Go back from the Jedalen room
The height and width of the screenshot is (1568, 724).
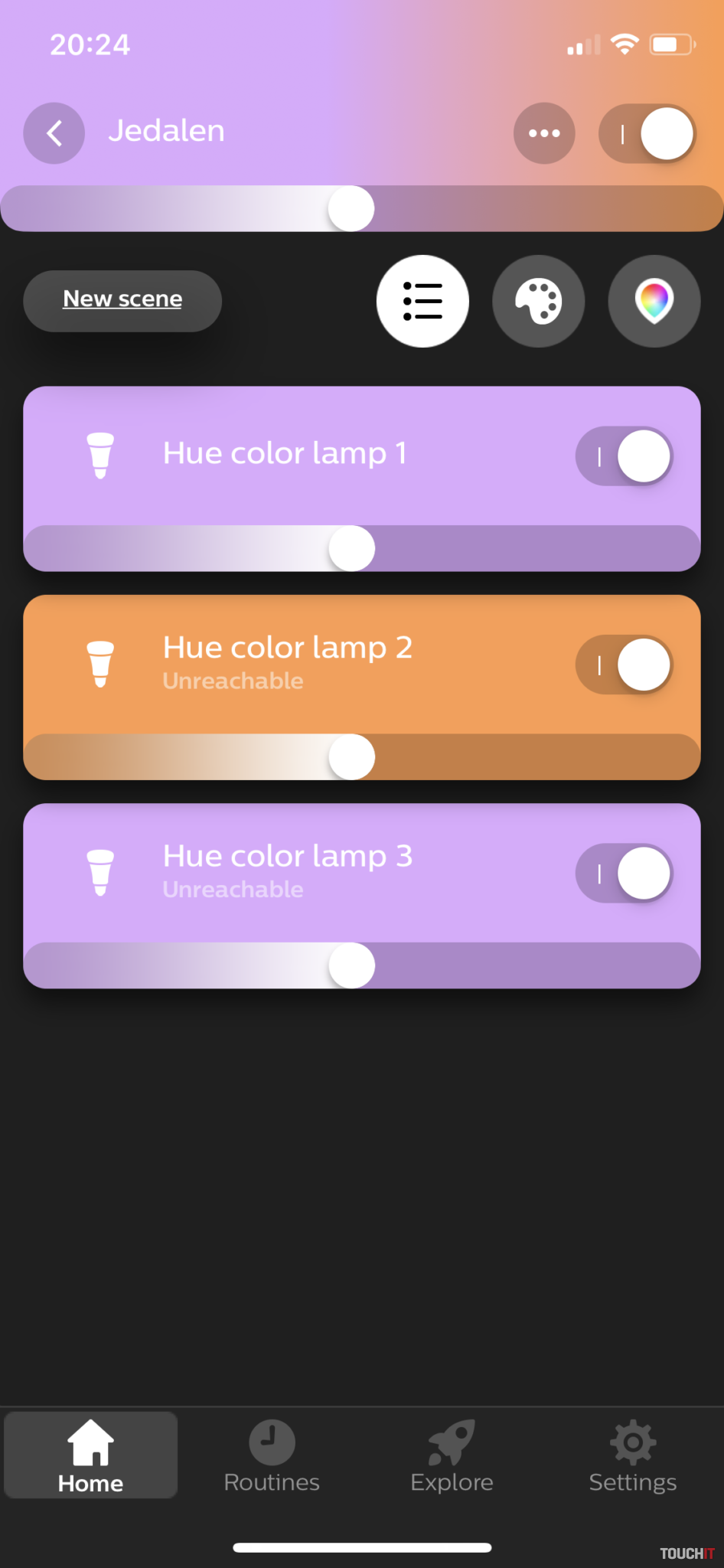(54, 133)
